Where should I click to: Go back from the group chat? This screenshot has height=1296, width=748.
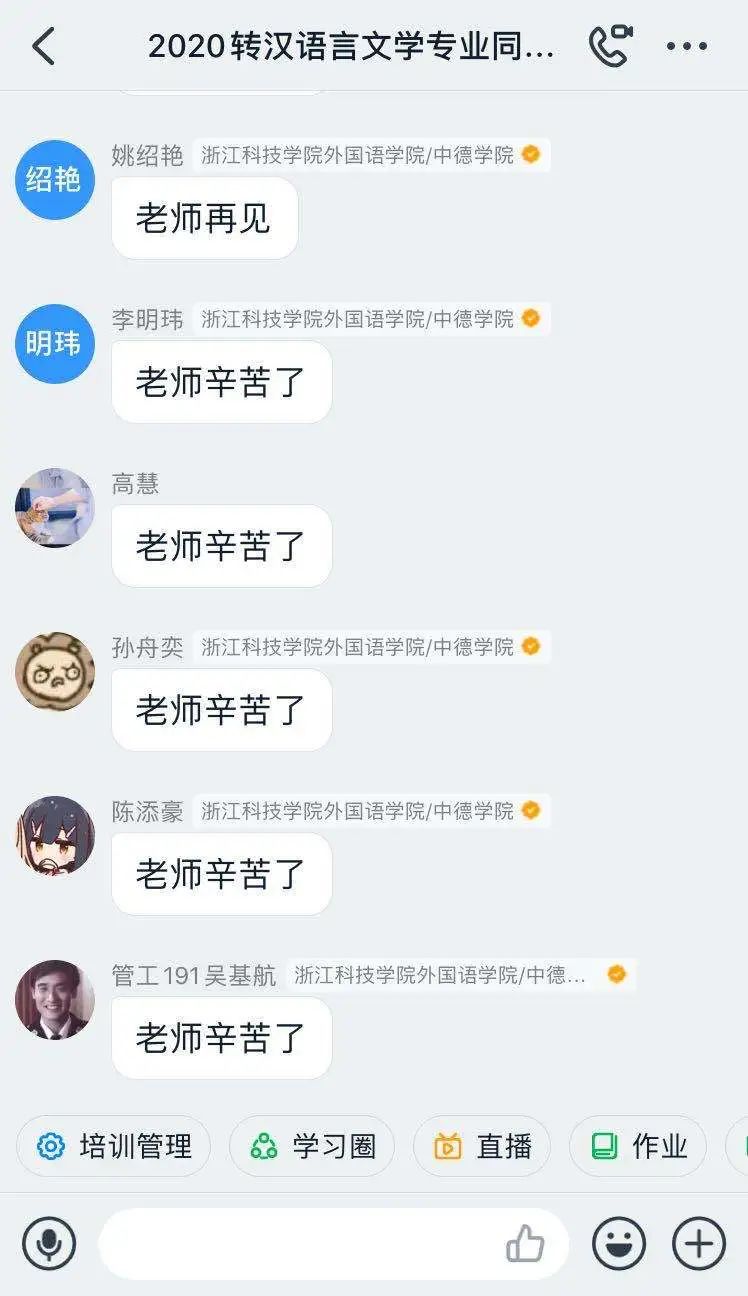(44, 46)
